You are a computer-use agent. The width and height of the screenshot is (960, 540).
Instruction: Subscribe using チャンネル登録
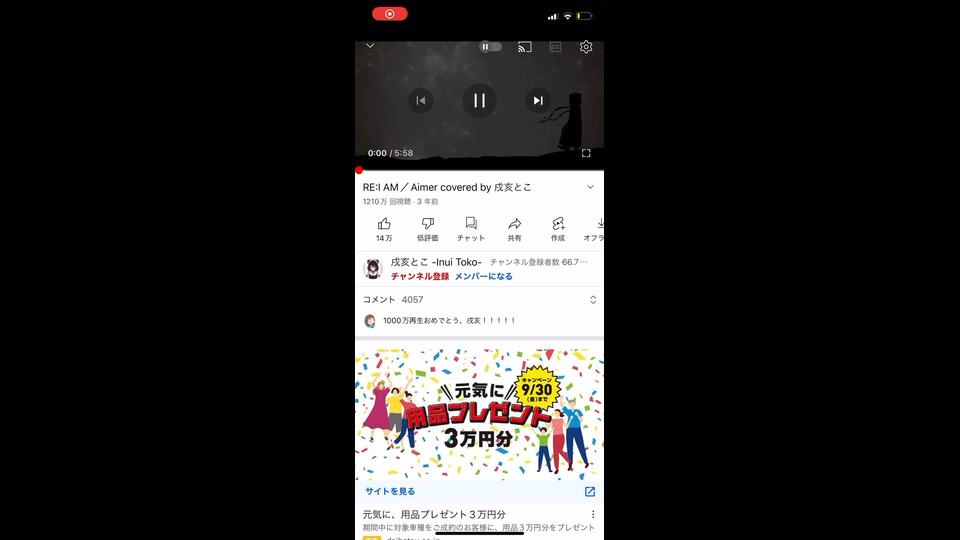[419, 276]
